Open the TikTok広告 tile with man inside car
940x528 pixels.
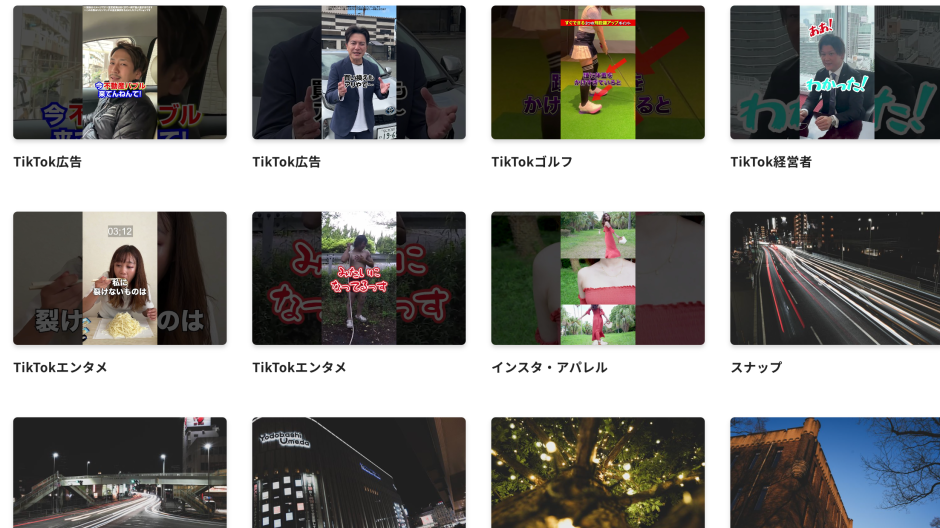click(120, 73)
